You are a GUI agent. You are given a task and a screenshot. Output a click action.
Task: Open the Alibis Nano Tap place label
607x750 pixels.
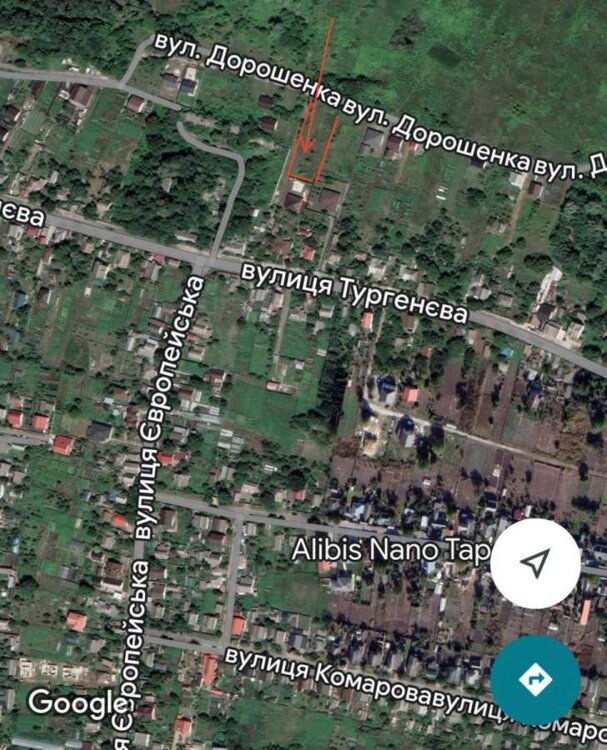click(390, 550)
